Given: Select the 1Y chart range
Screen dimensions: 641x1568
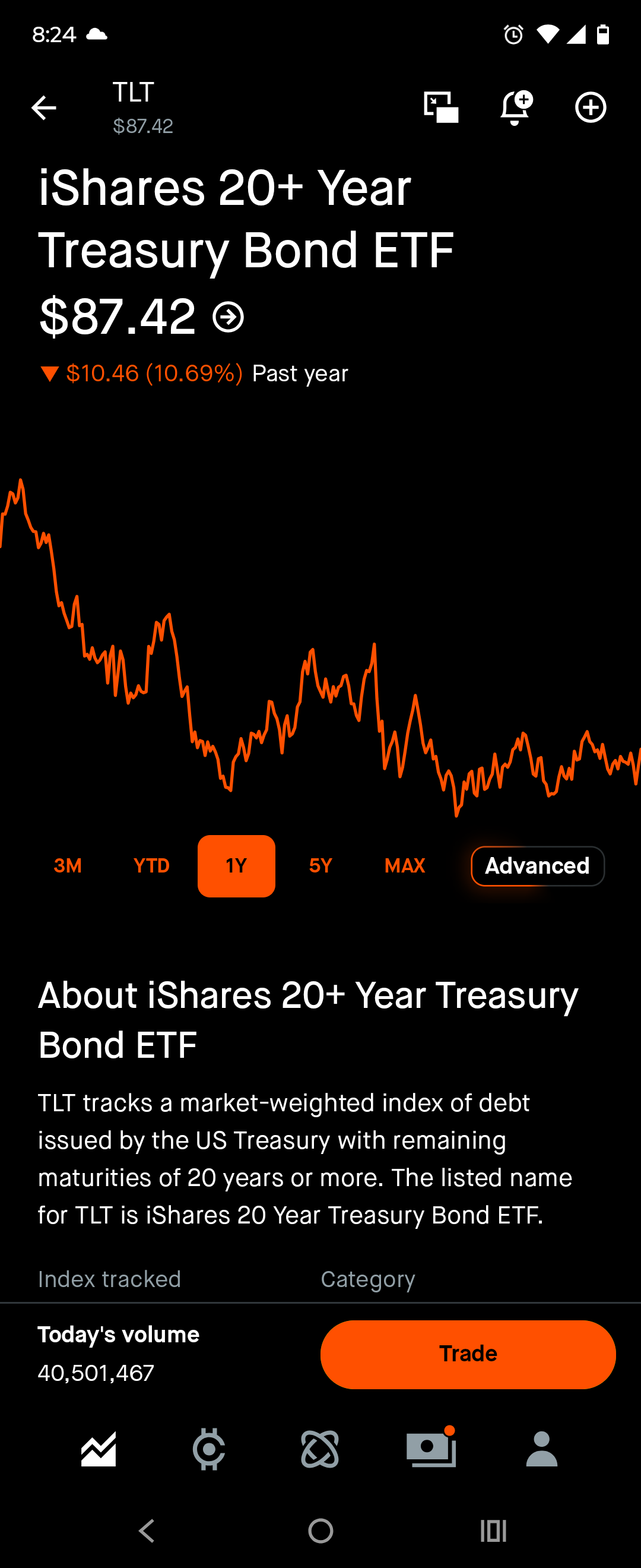Looking at the screenshot, I should [236, 865].
